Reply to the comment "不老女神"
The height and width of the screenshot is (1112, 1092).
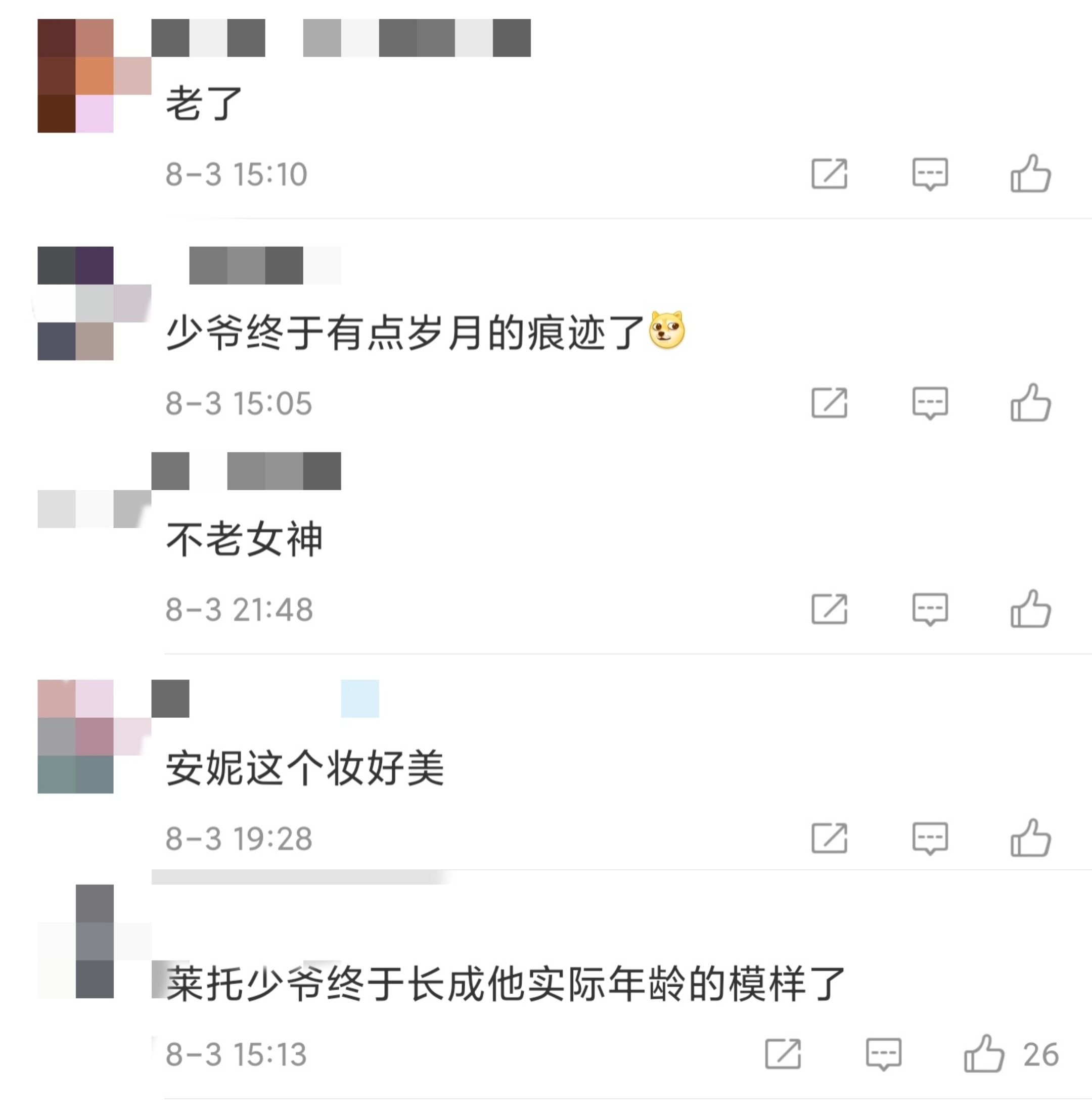[930, 609]
